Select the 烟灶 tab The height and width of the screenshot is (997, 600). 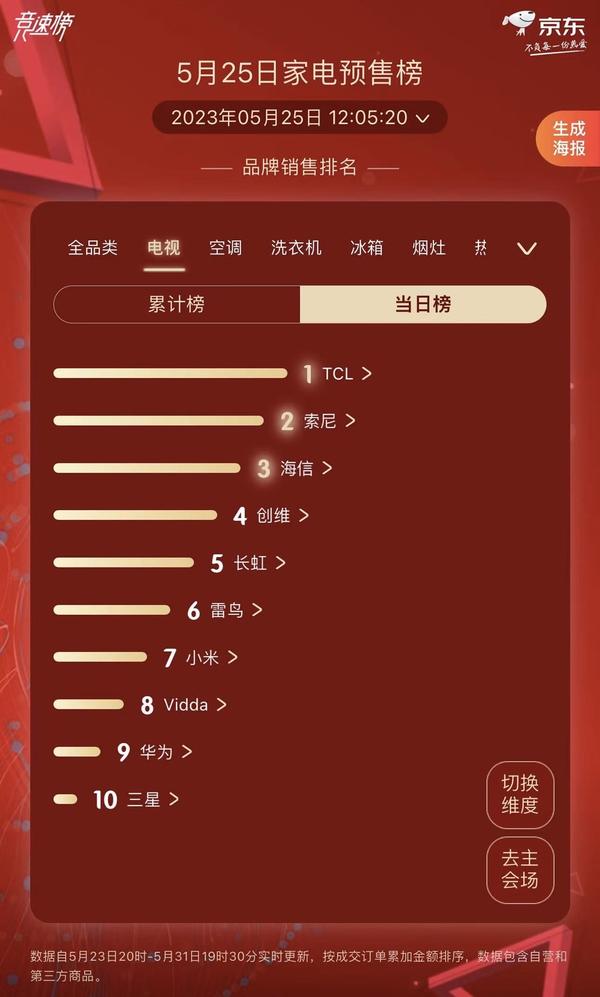428,247
